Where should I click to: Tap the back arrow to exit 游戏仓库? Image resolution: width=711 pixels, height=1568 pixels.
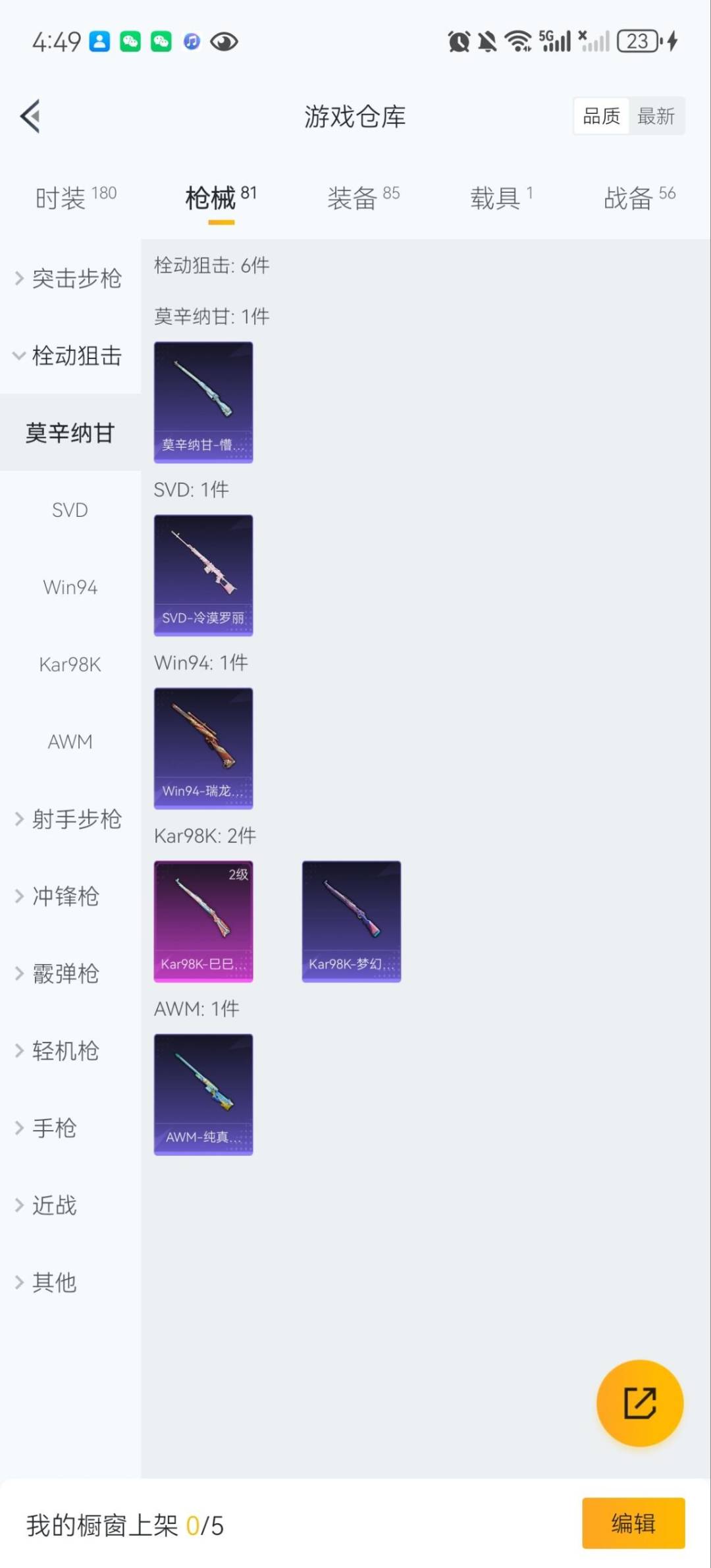click(x=31, y=116)
